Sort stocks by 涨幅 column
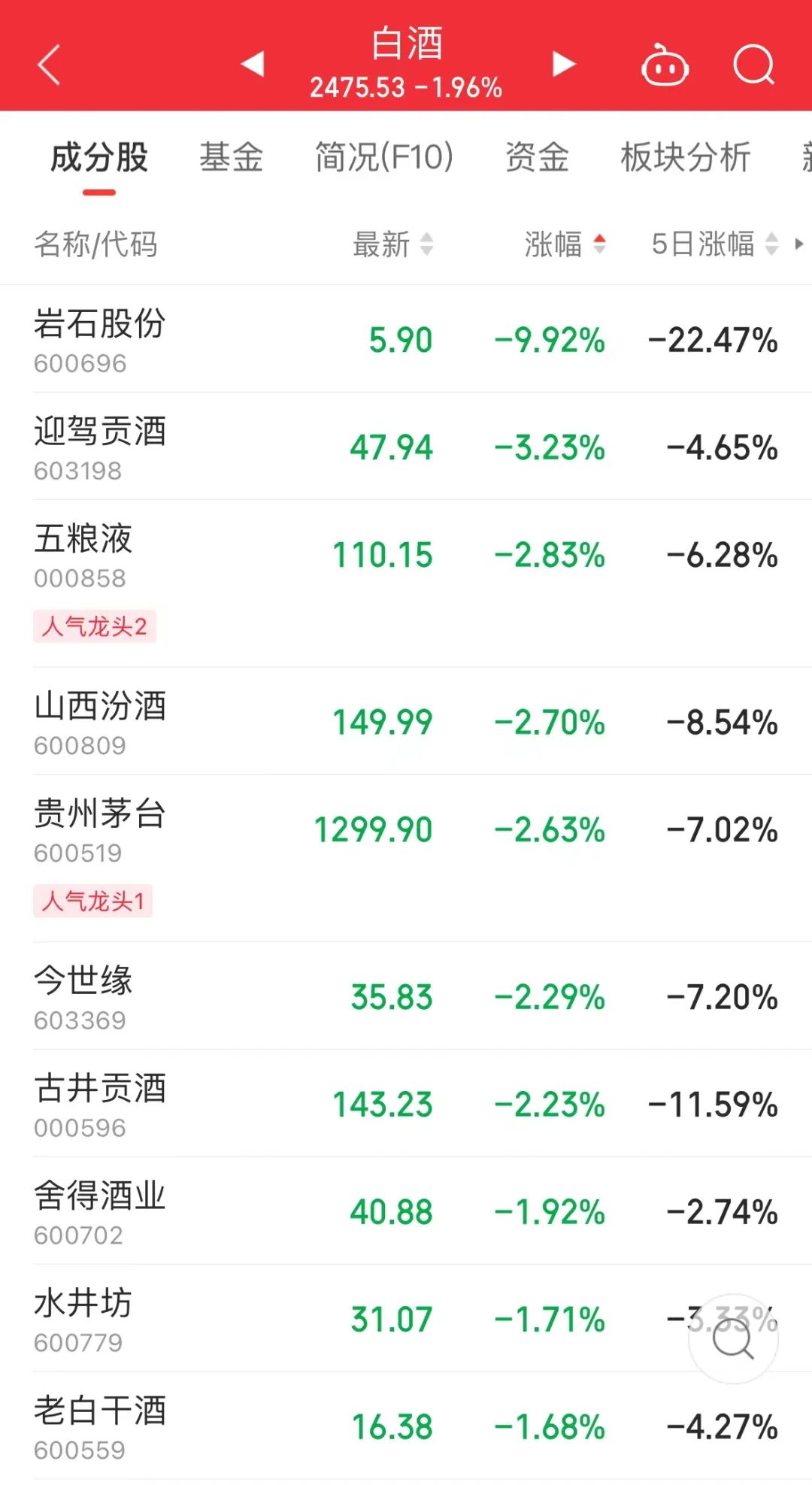812x1485 pixels. coord(564,244)
